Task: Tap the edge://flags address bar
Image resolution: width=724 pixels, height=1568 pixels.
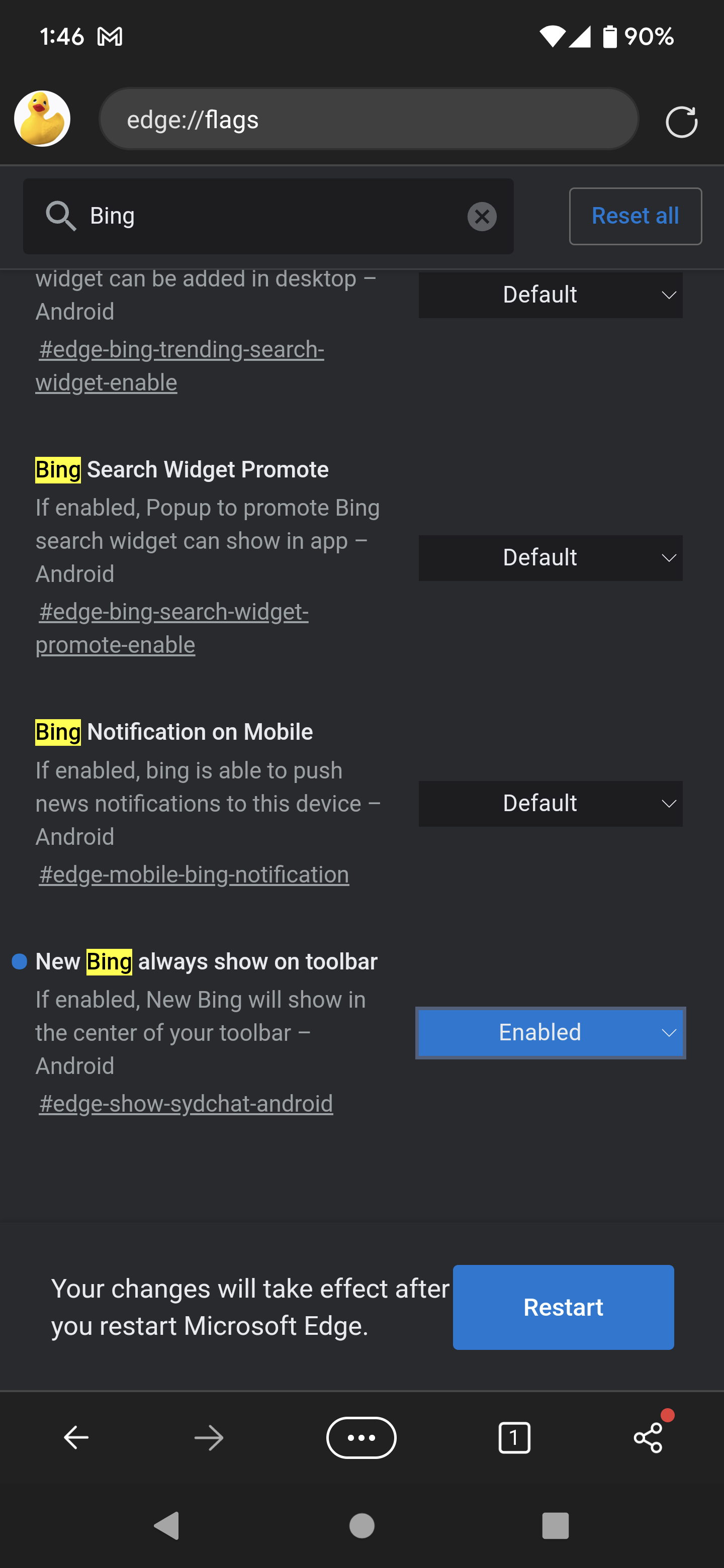Action: pos(369,119)
